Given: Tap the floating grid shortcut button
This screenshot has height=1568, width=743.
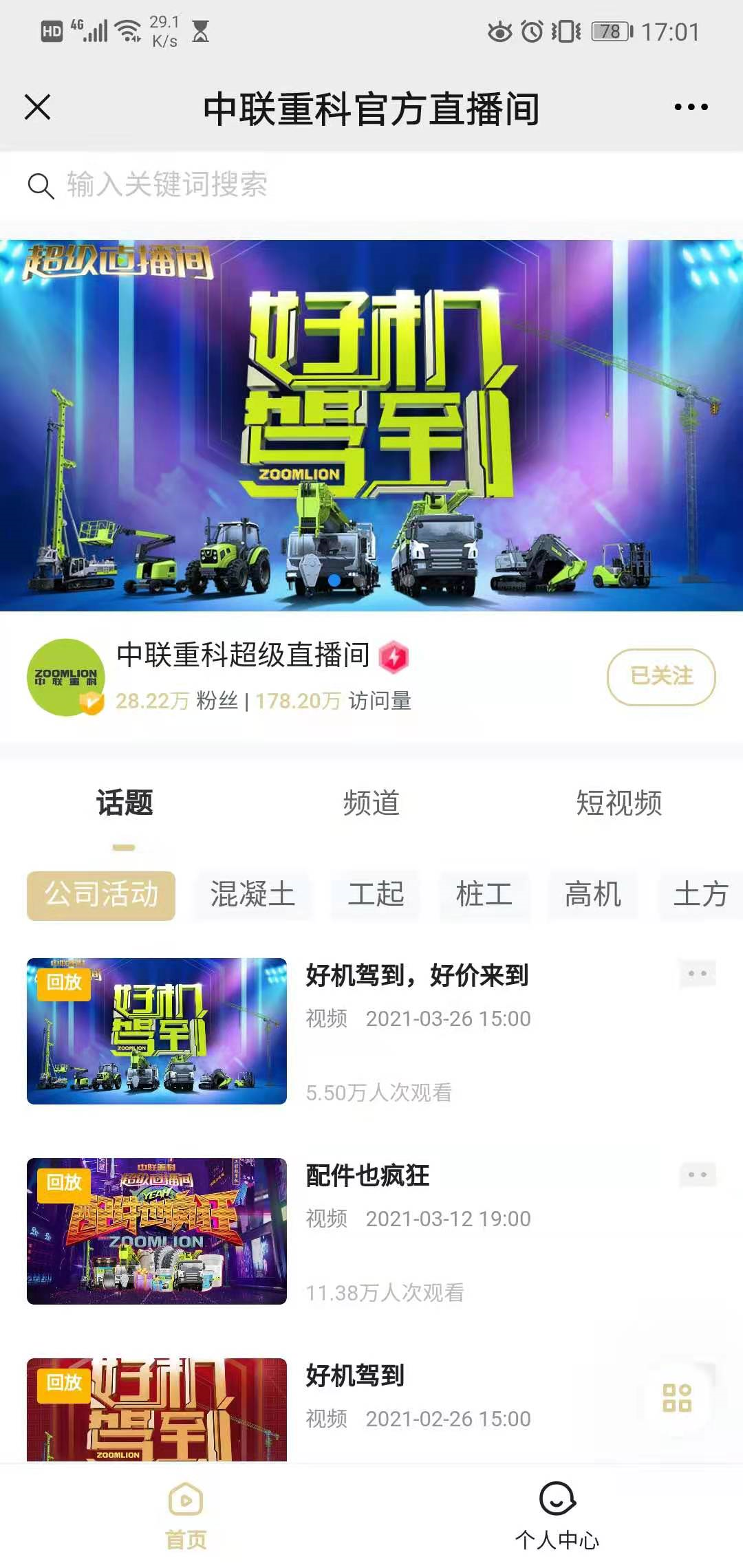Looking at the screenshot, I should pos(677,1398).
